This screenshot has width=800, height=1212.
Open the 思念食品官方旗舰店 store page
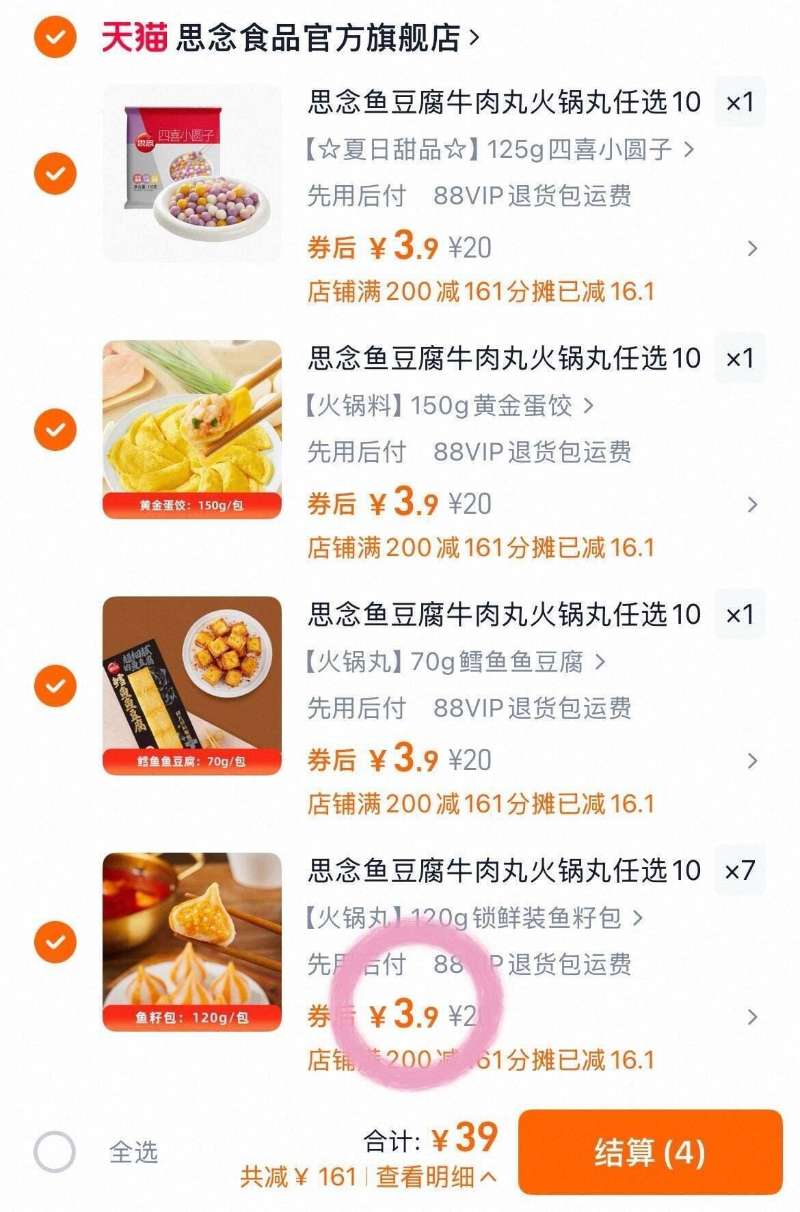pyautogui.click(x=300, y=37)
